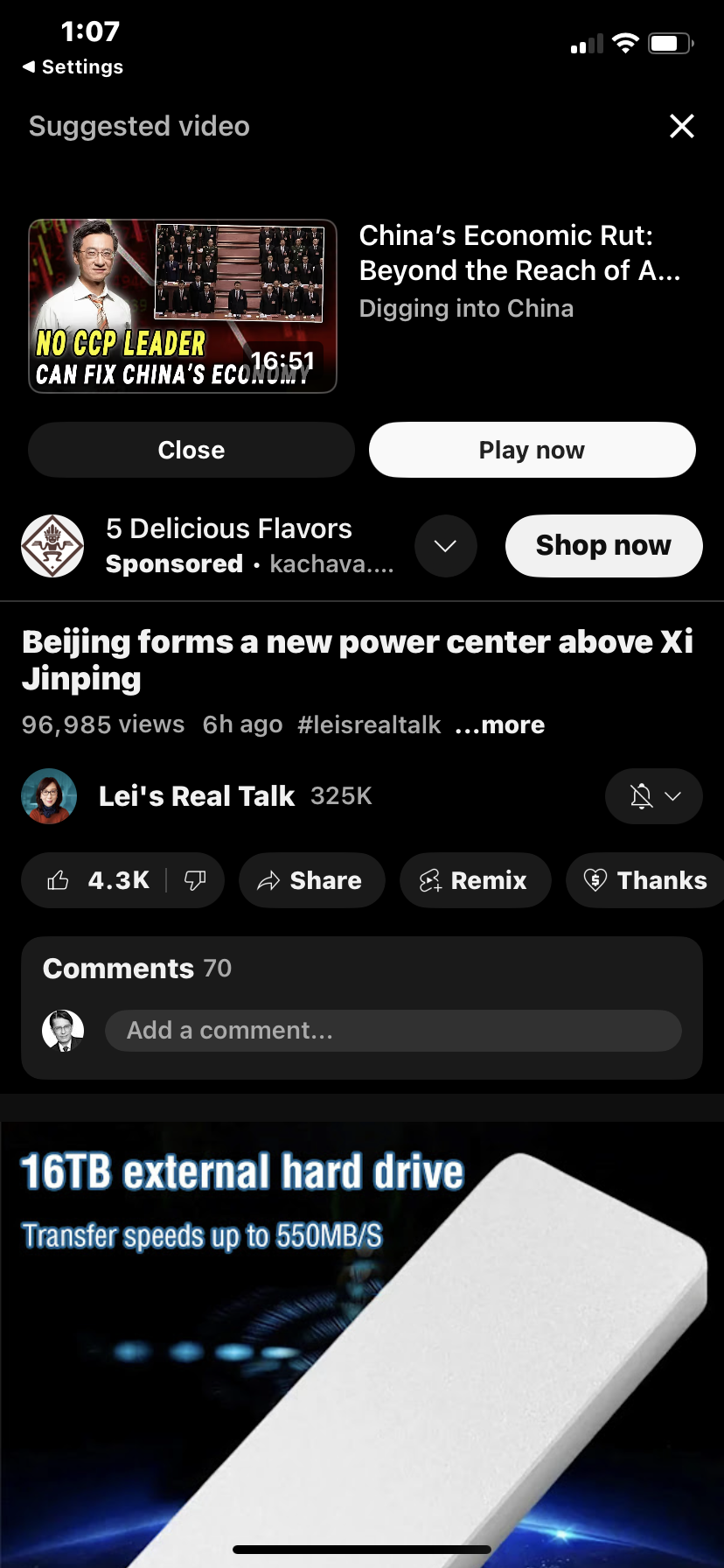Open the 16TB external hard drive ad
Viewport: 724px width, 1568px height.
tap(362, 1339)
